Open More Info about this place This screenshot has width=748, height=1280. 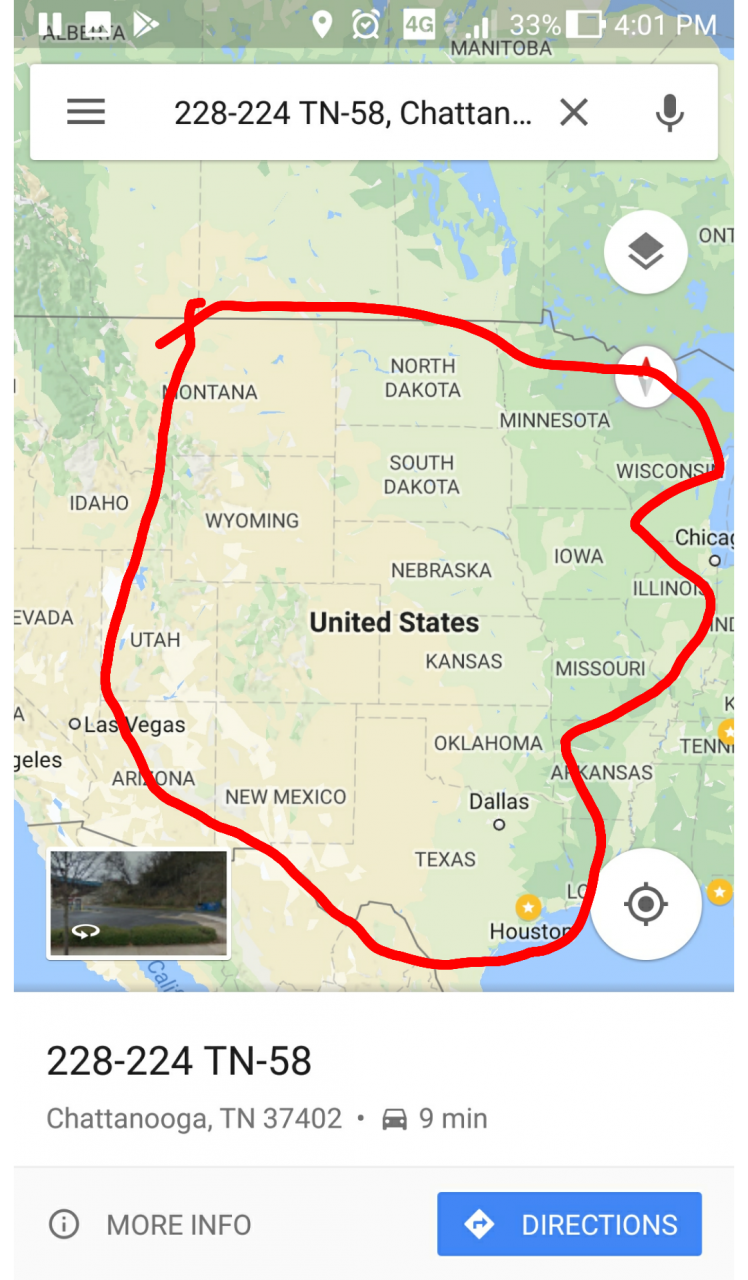(x=150, y=1224)
